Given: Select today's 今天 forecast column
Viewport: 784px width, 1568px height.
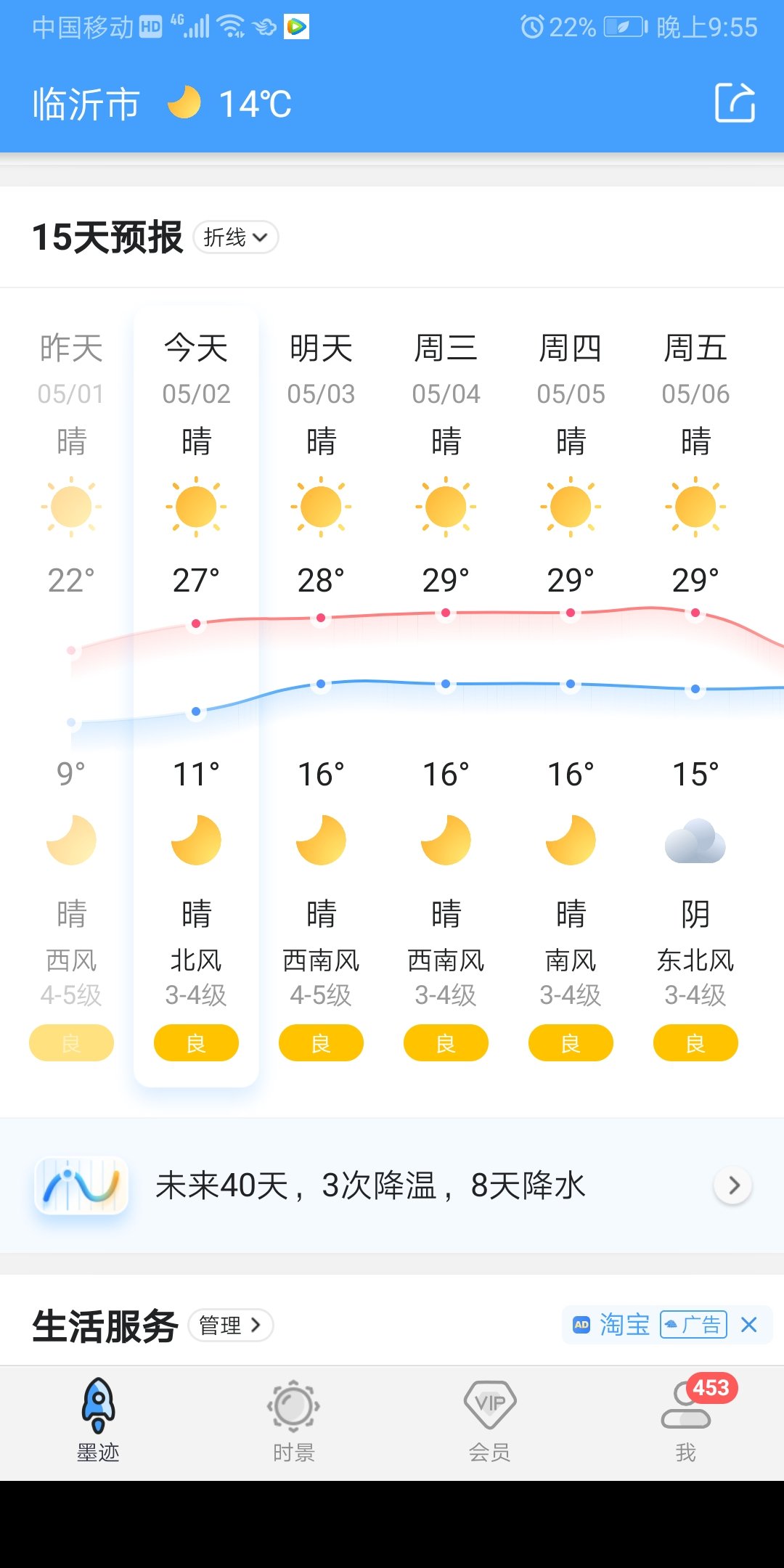Looking at the screenshot, I should [x=196, y=348].
